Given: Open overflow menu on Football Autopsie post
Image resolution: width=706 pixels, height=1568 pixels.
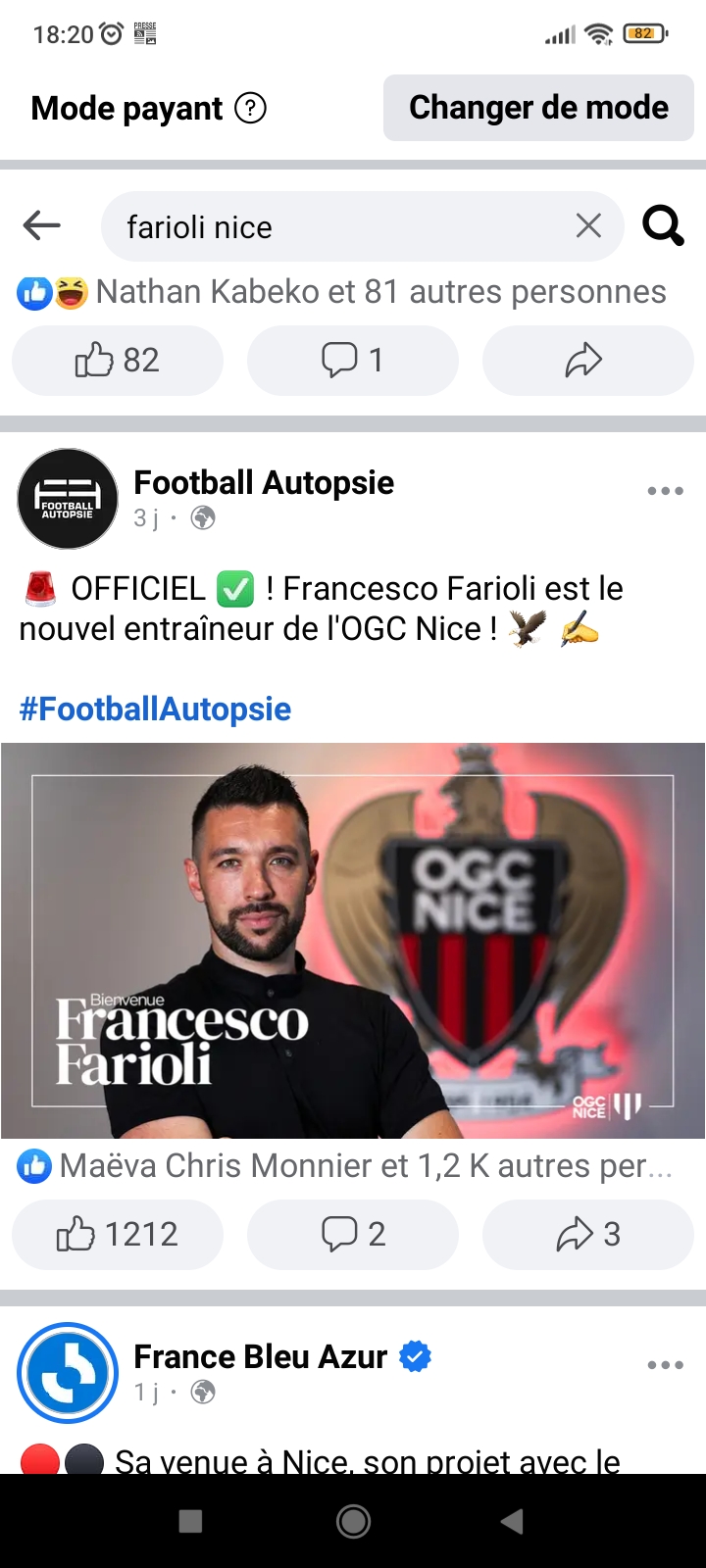Looking at the screenshot, I should [665, 491].
